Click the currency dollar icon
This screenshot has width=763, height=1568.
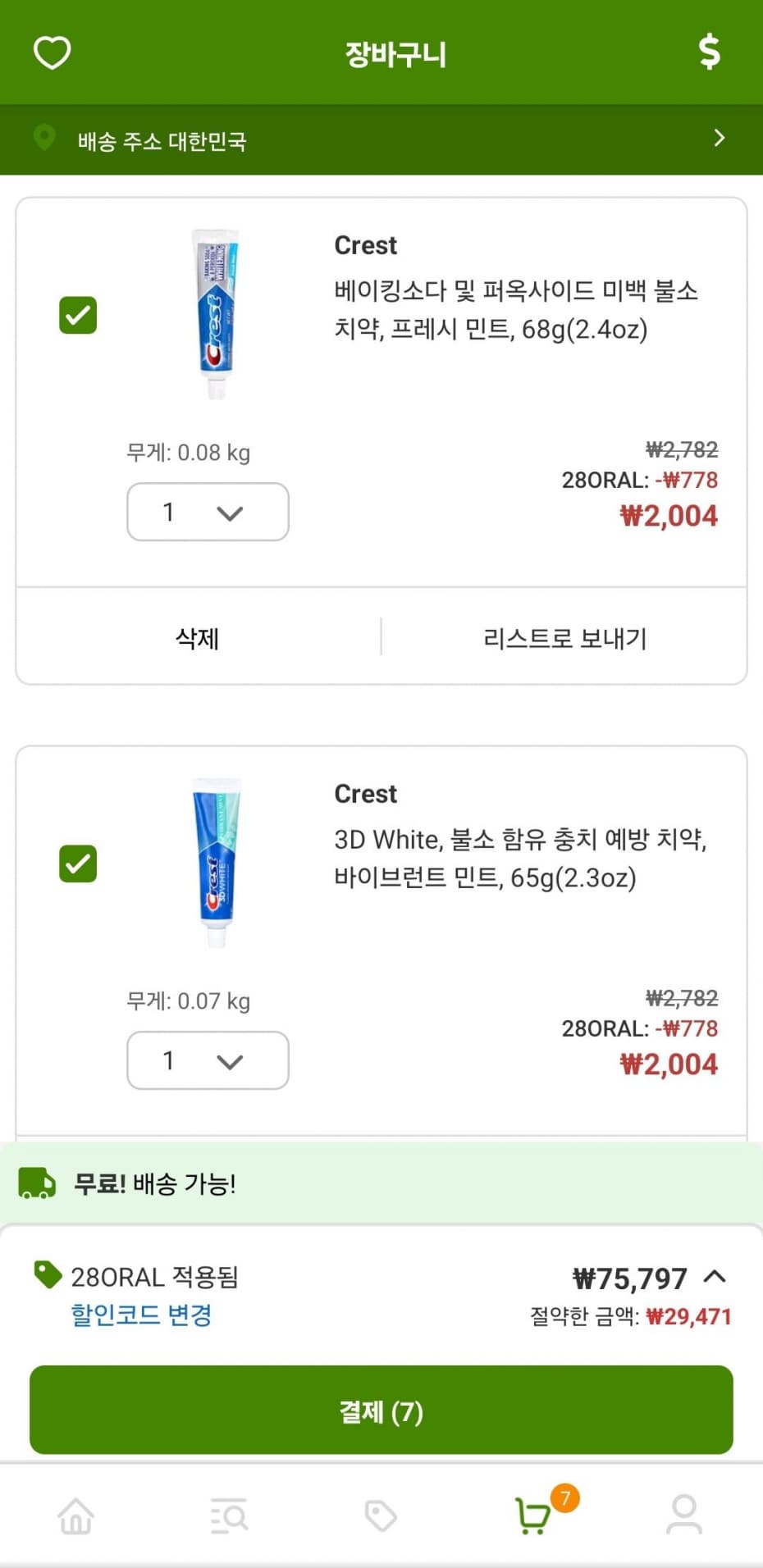click(x=707, y=52)
